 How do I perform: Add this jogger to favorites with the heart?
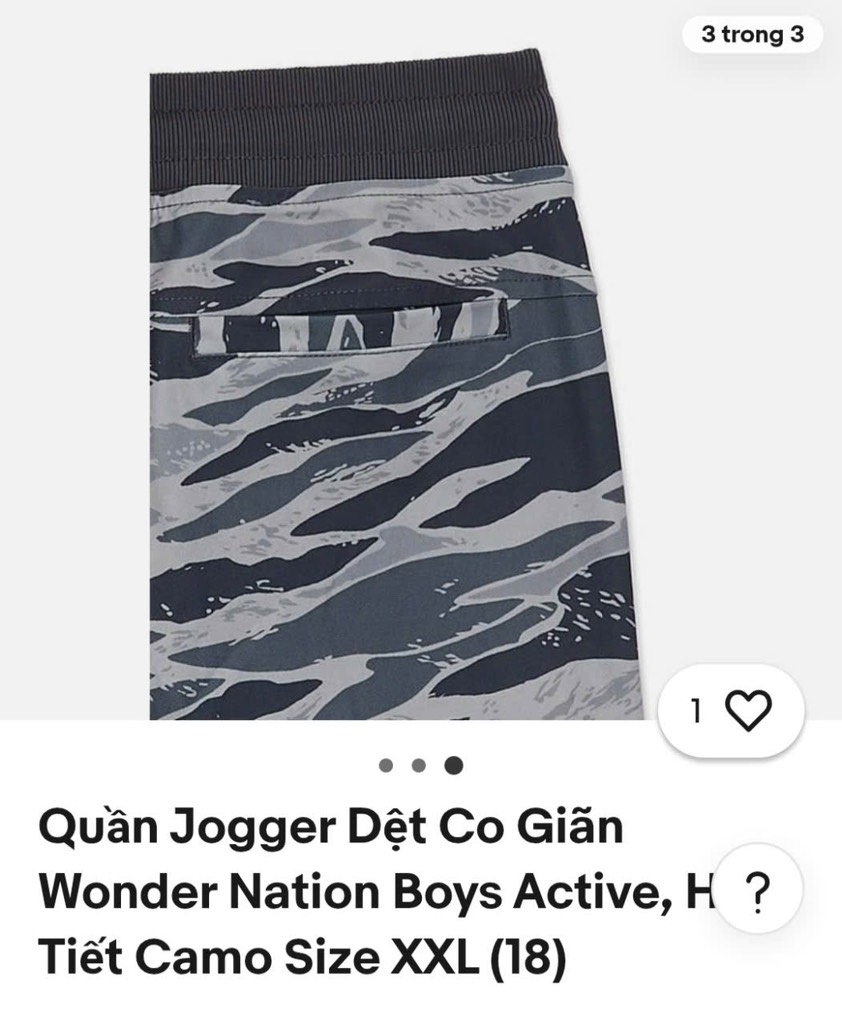747,711
